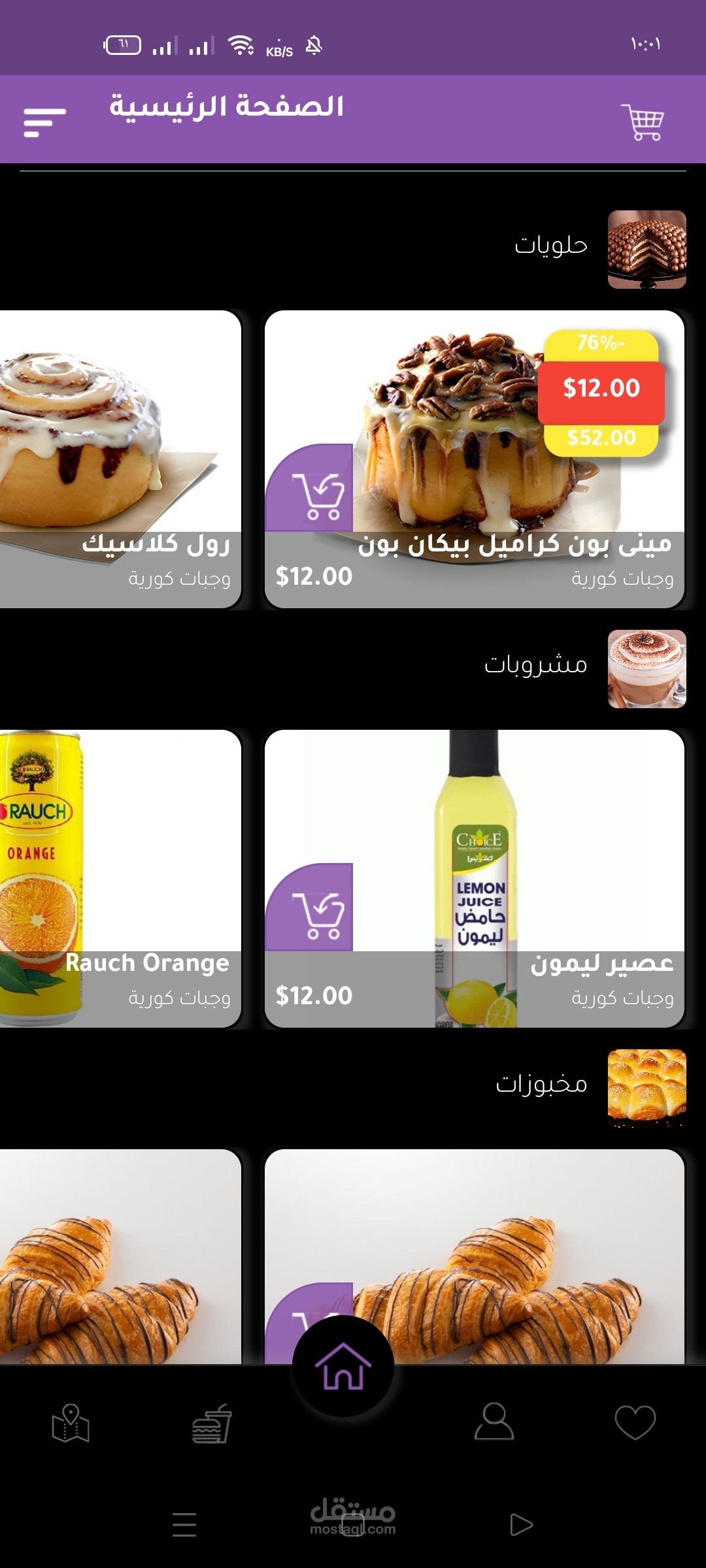
Task: Tap the system recent apps button
Action: tap(184, 1525)
